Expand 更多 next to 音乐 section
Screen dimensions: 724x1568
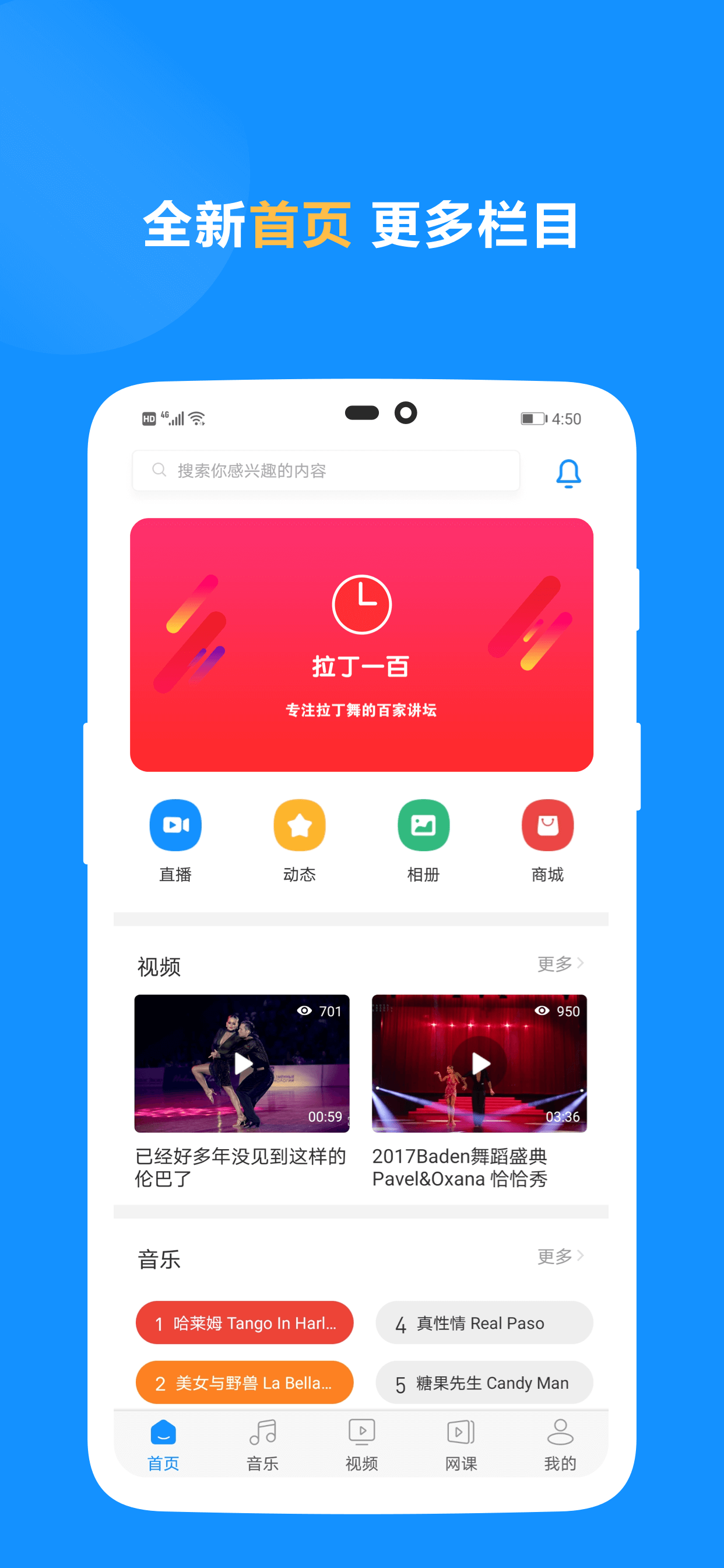[558, 1256]
